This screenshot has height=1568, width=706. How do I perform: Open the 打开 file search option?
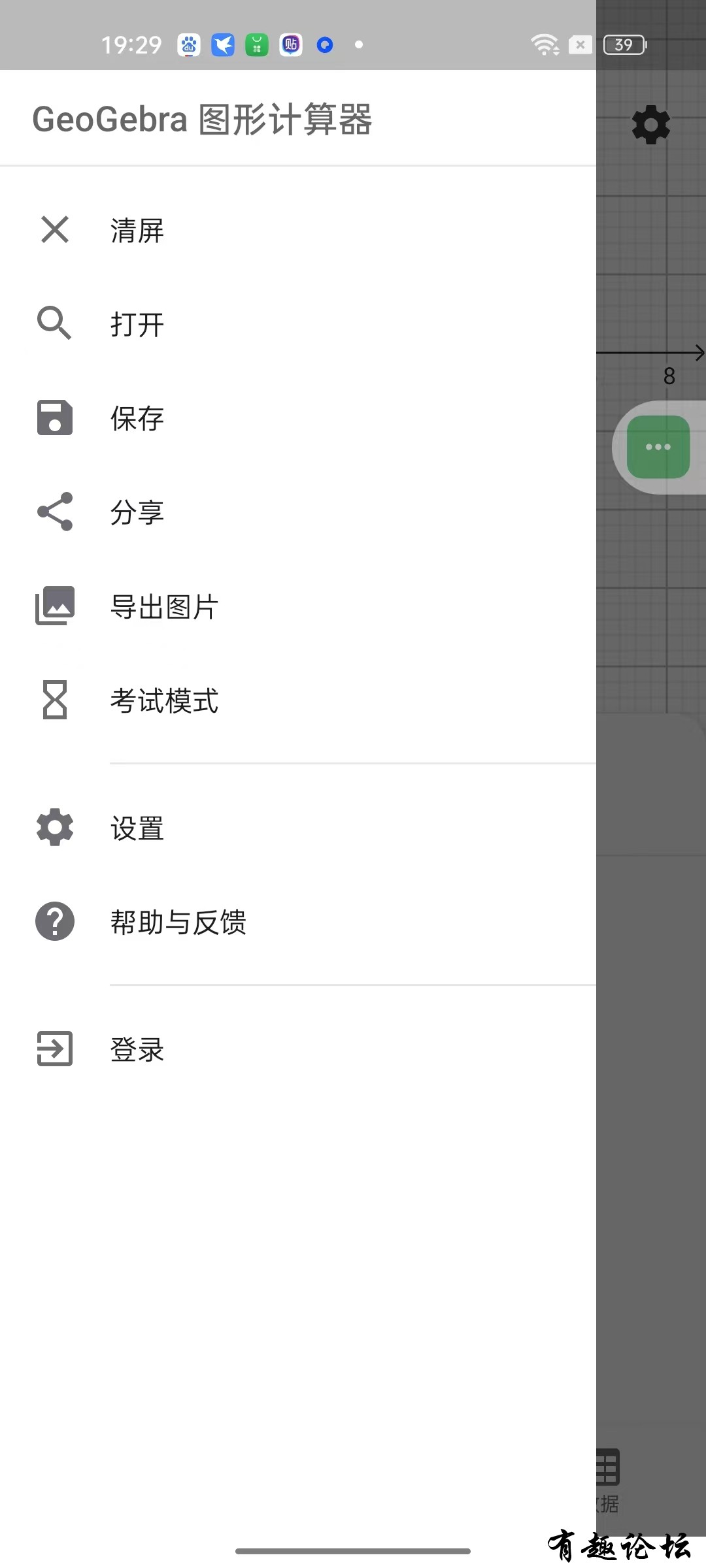click(137, 325)
